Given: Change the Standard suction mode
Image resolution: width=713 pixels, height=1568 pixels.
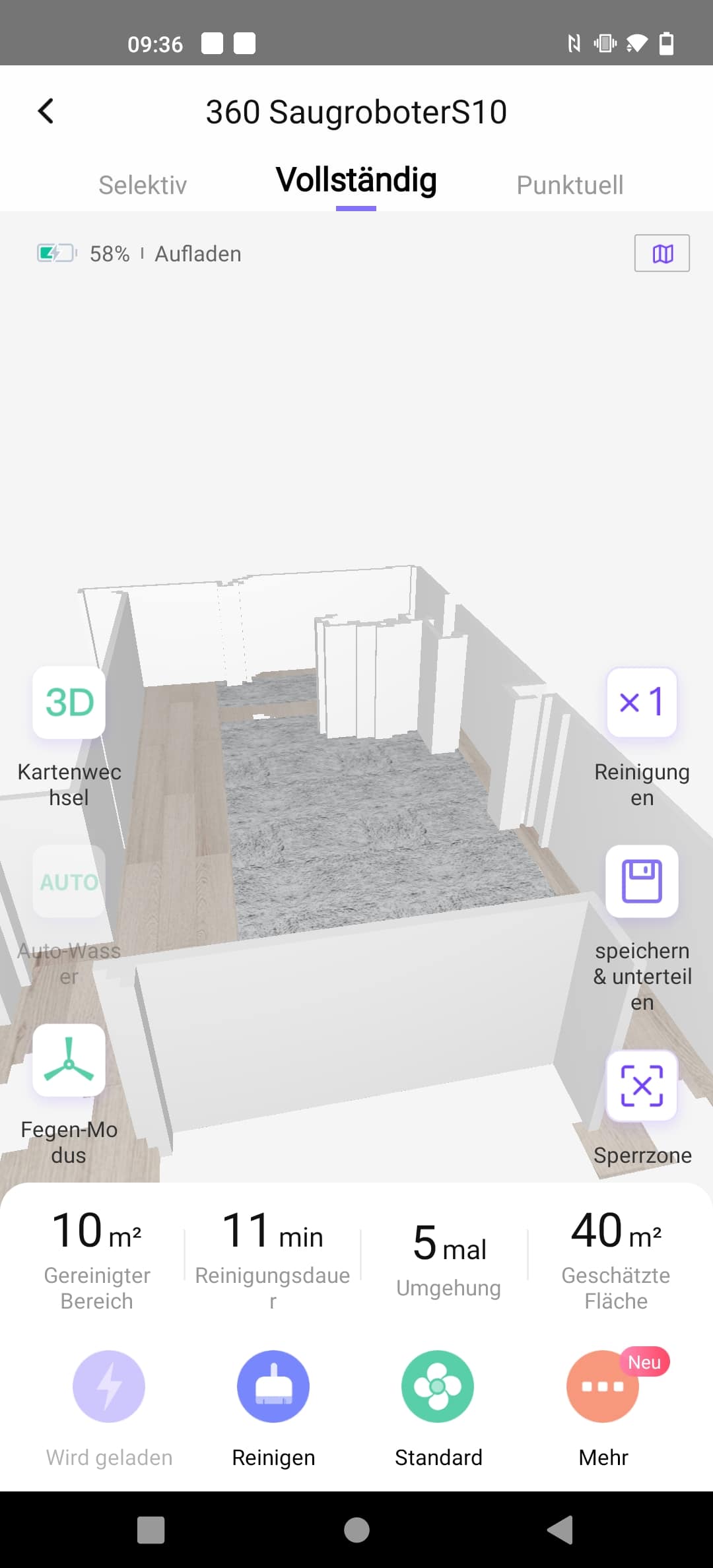Looking at the screenshot, I should pos(438,1387).
